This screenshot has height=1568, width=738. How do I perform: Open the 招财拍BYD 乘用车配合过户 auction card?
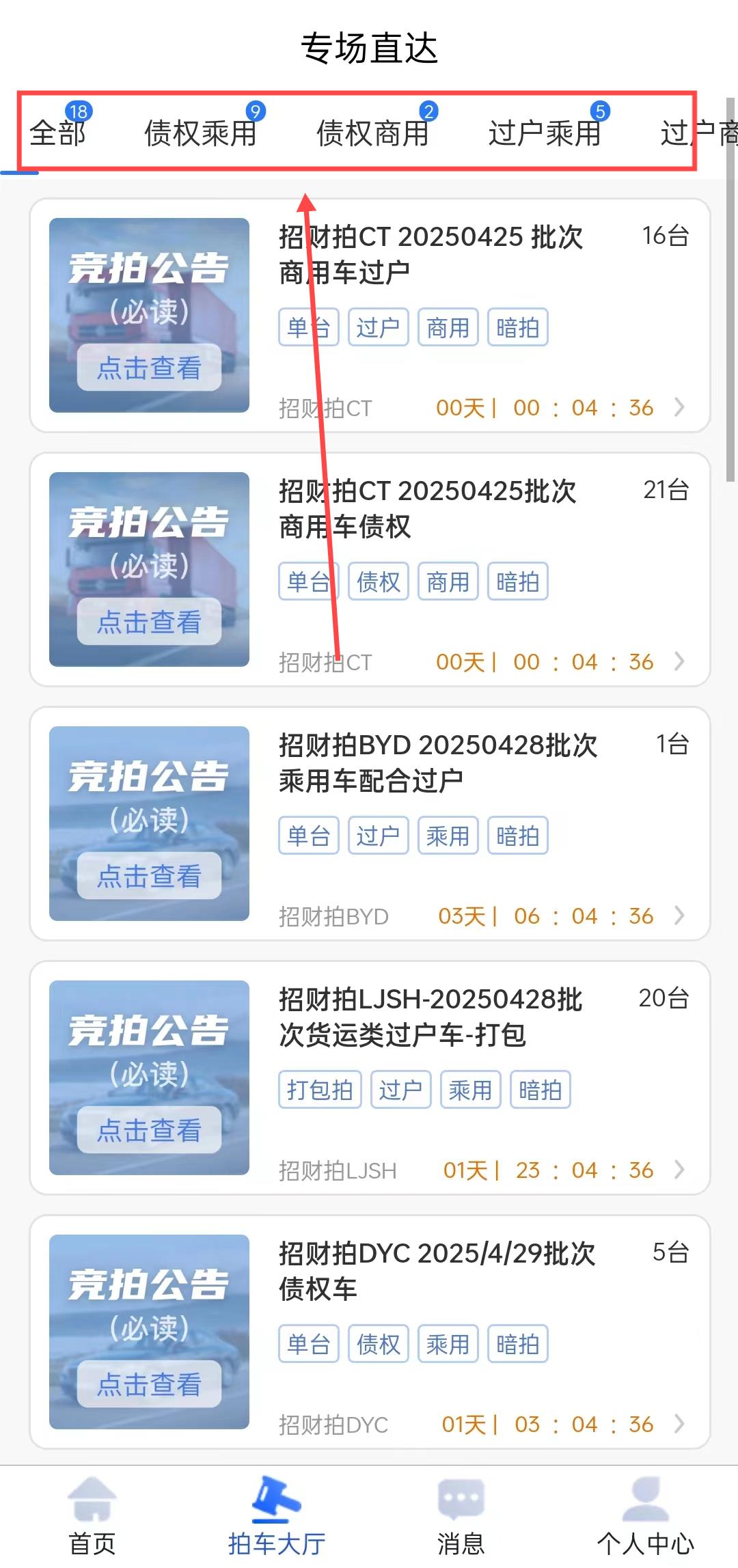point(370,824)
